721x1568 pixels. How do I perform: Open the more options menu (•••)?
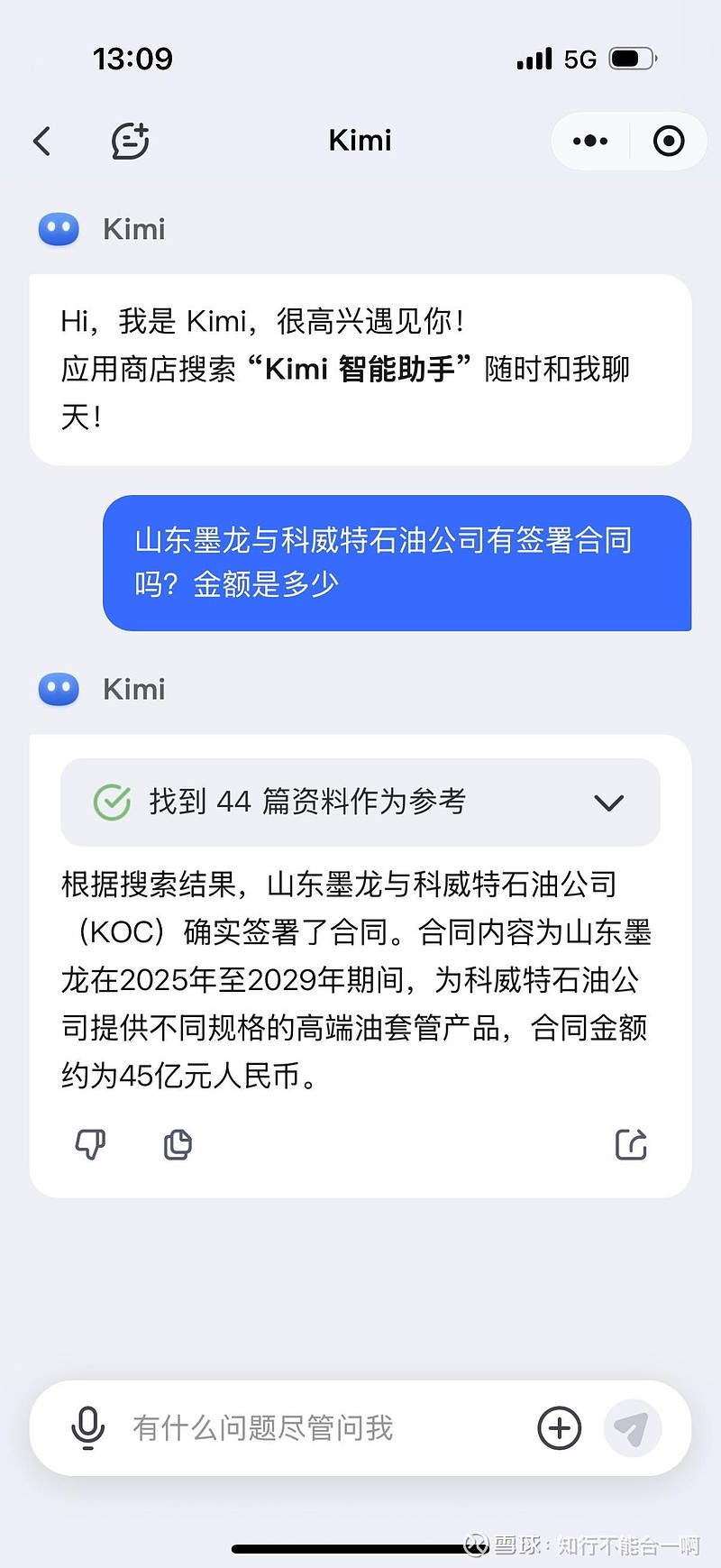pyautogui.click(x=590, y=142)
